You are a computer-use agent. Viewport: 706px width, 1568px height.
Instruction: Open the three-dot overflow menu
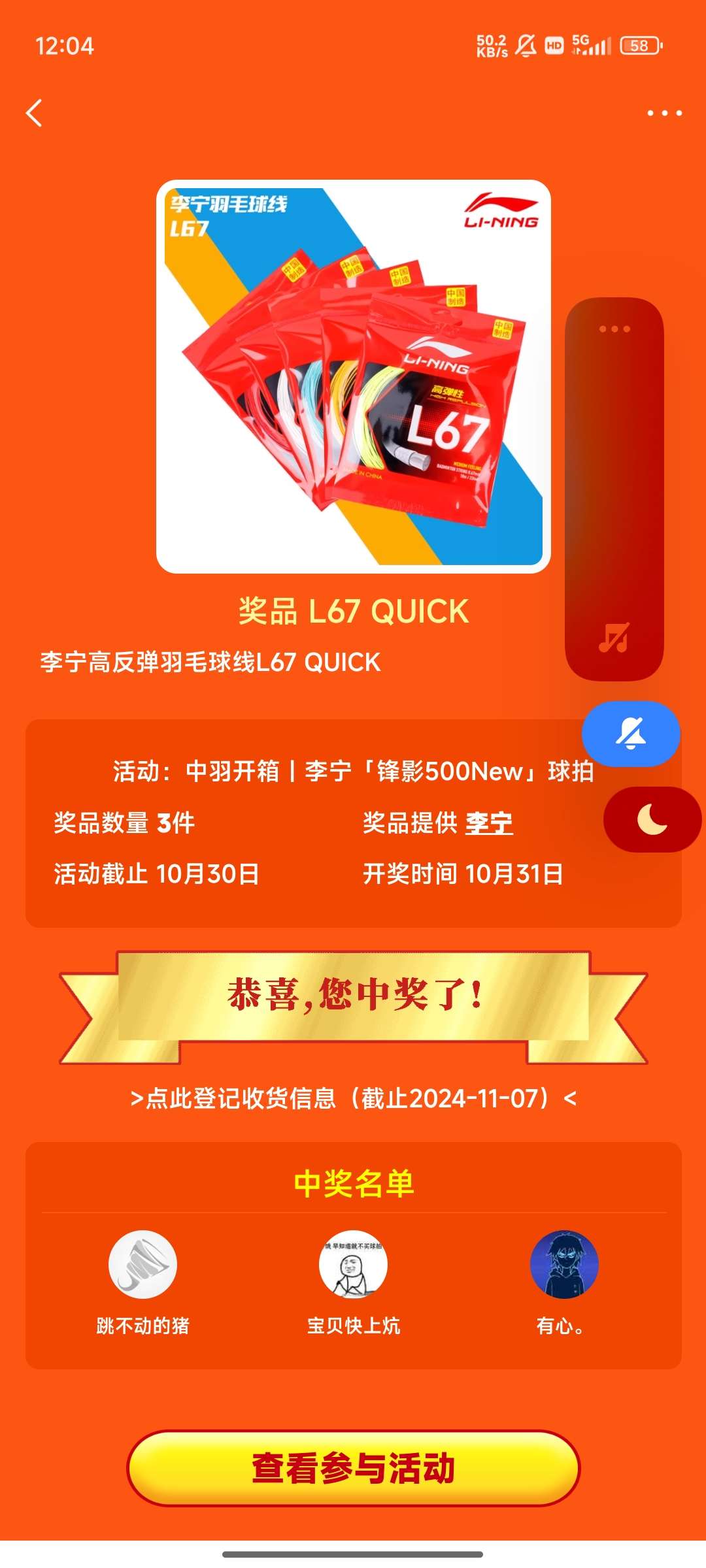[x=664, y=113]
